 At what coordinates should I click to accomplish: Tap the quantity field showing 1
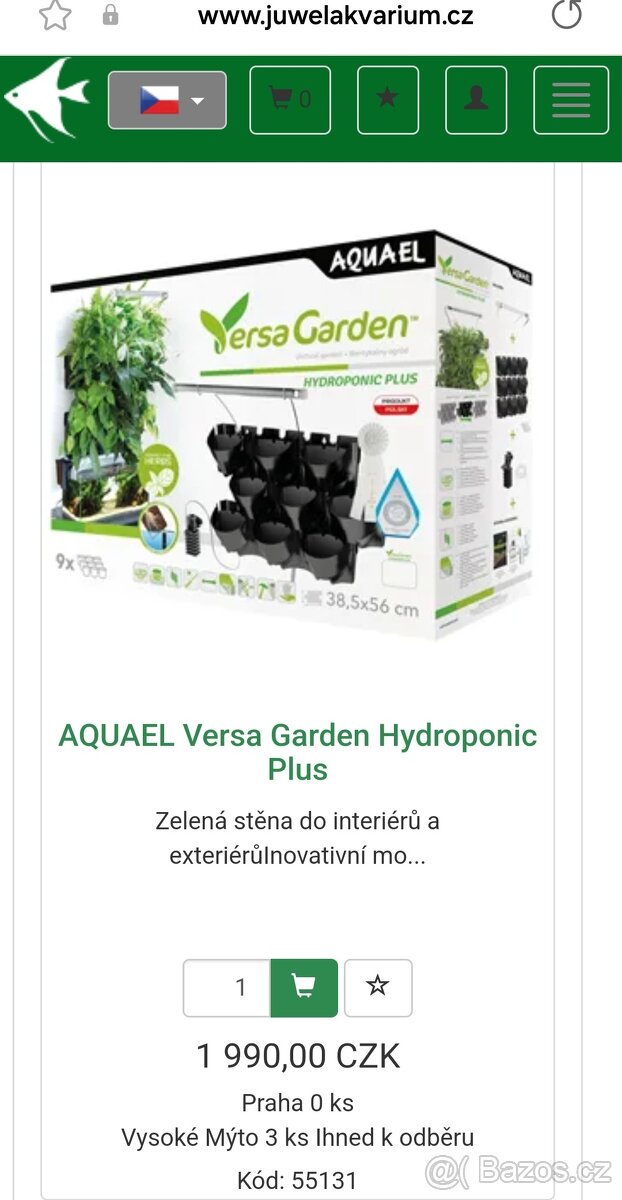pyautogui.click(x=227, y=988)
